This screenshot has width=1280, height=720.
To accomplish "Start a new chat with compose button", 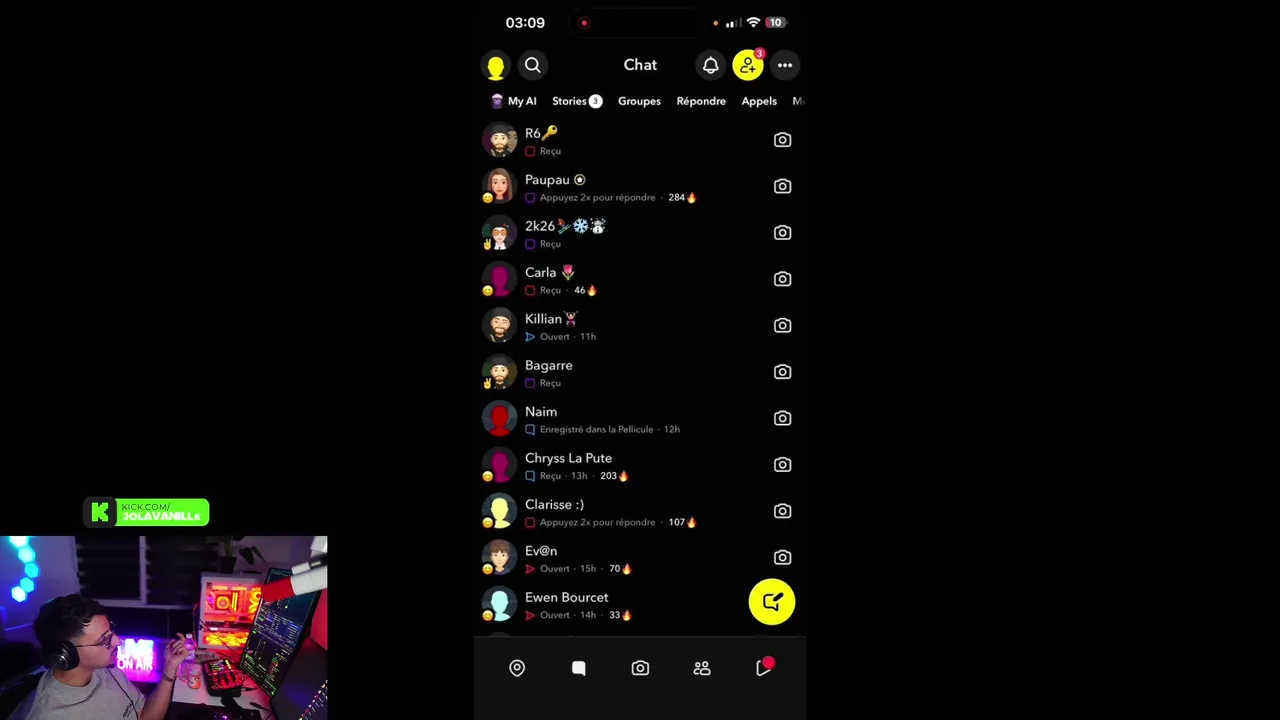I will tap(771, 602).
